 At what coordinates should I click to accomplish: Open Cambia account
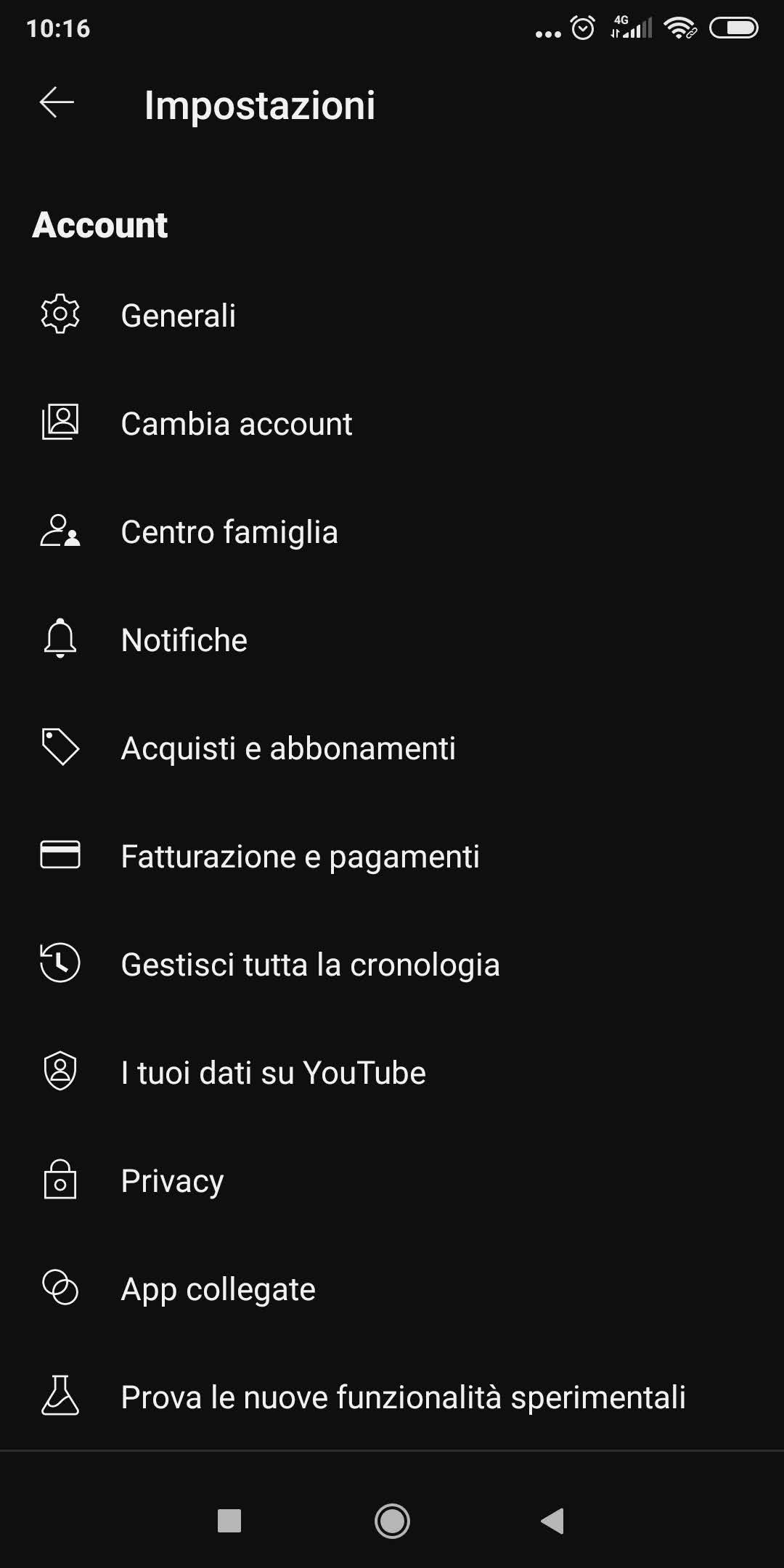tap(392, 423)
